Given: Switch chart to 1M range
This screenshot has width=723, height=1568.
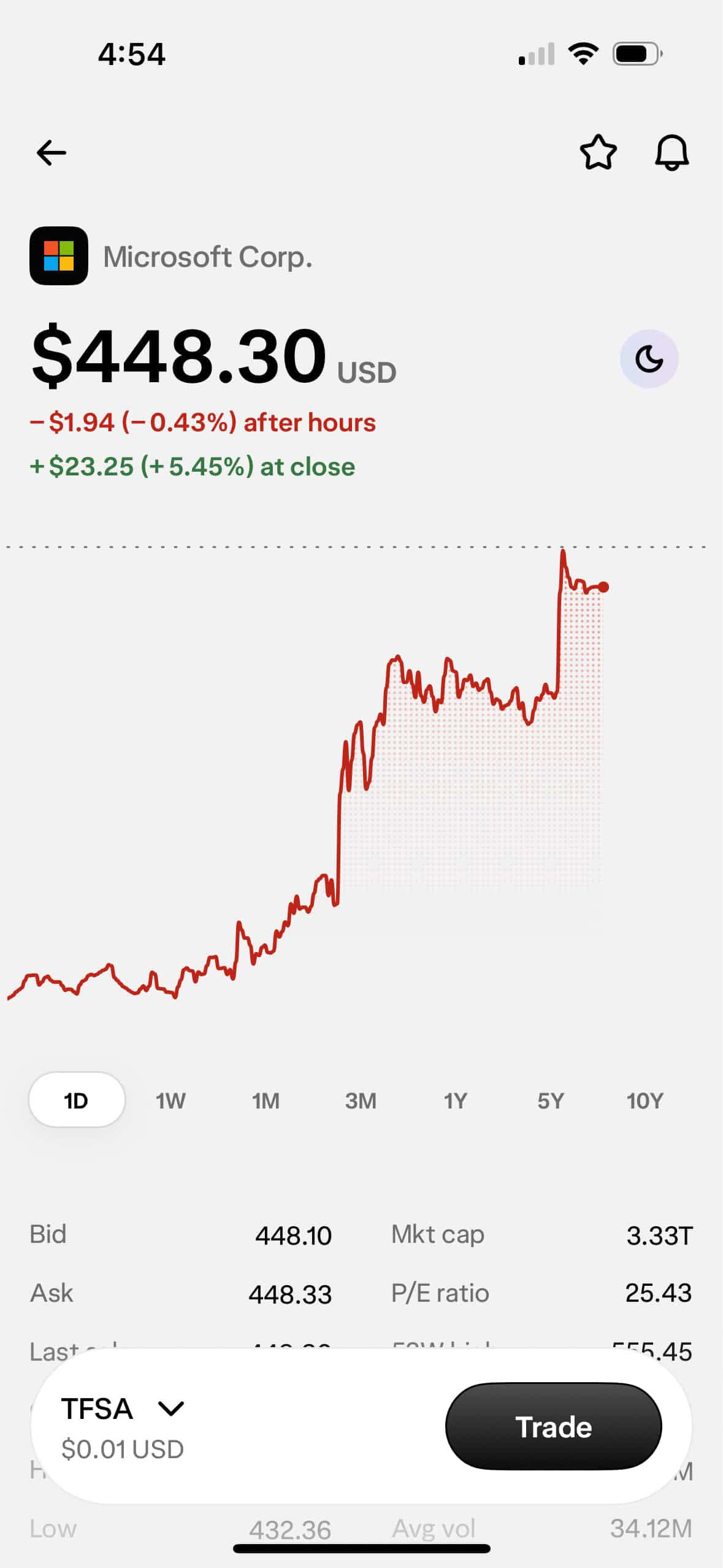Looking at the screenshot, I should (x=266, y=1101).
